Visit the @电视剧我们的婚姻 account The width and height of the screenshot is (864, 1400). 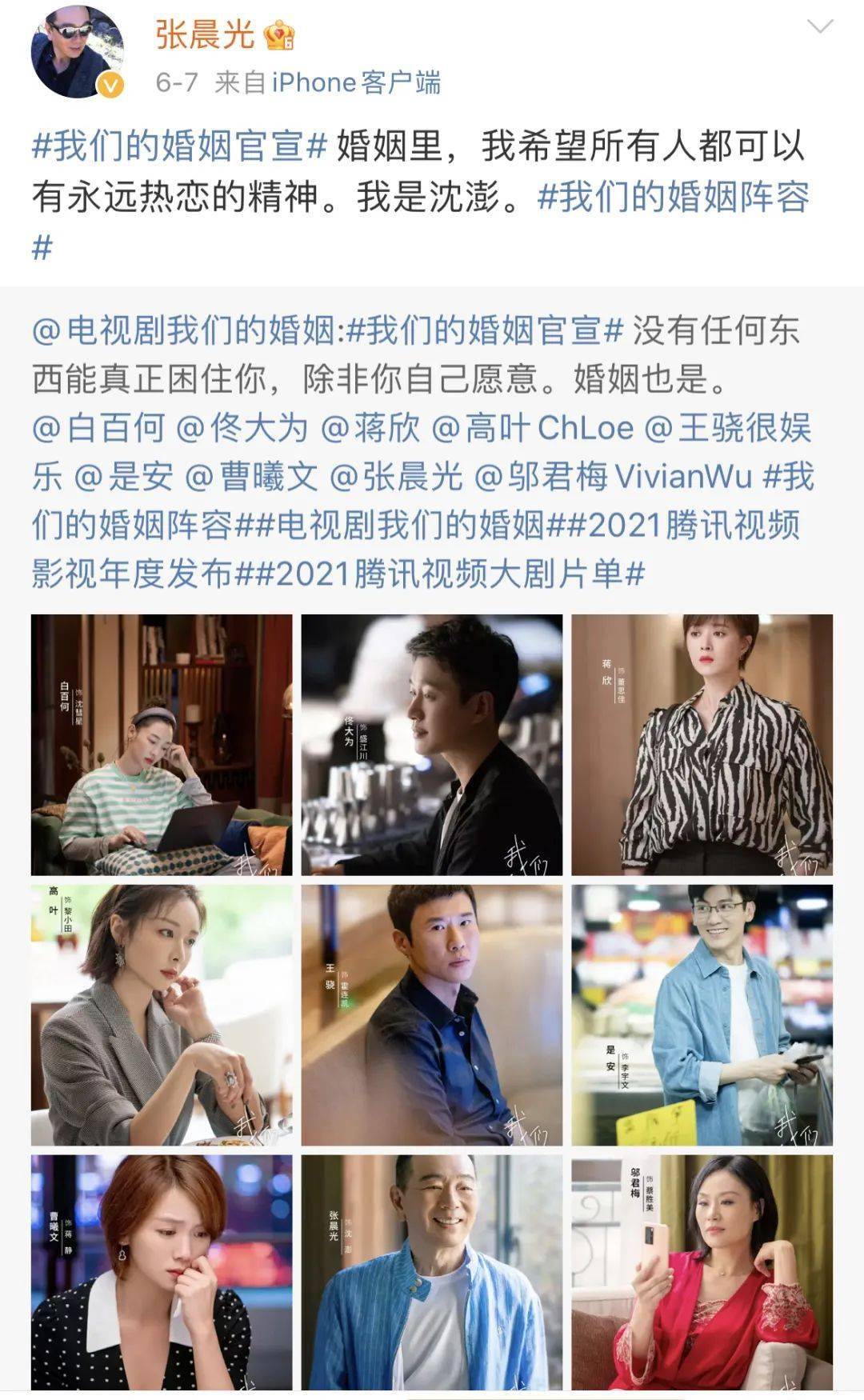coord(182,330)
